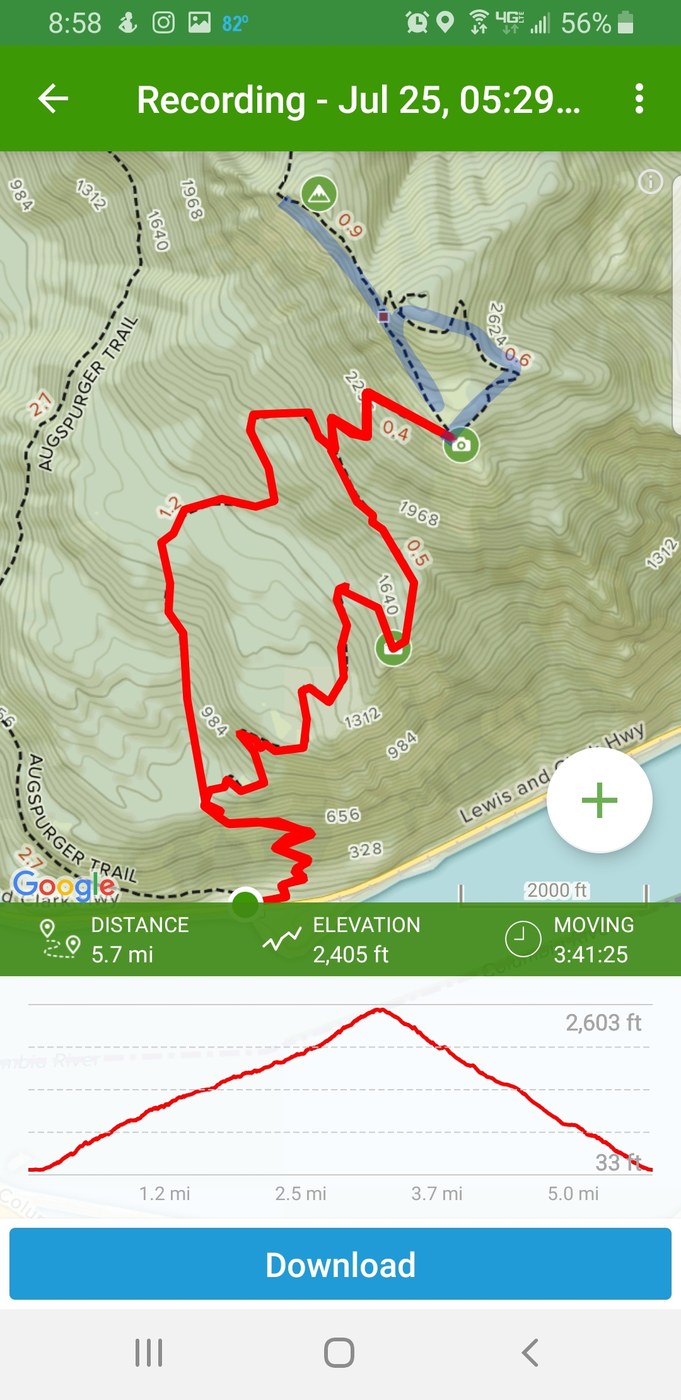Open the system recent apps view
681x1400 pixels.
[149, 1353]
